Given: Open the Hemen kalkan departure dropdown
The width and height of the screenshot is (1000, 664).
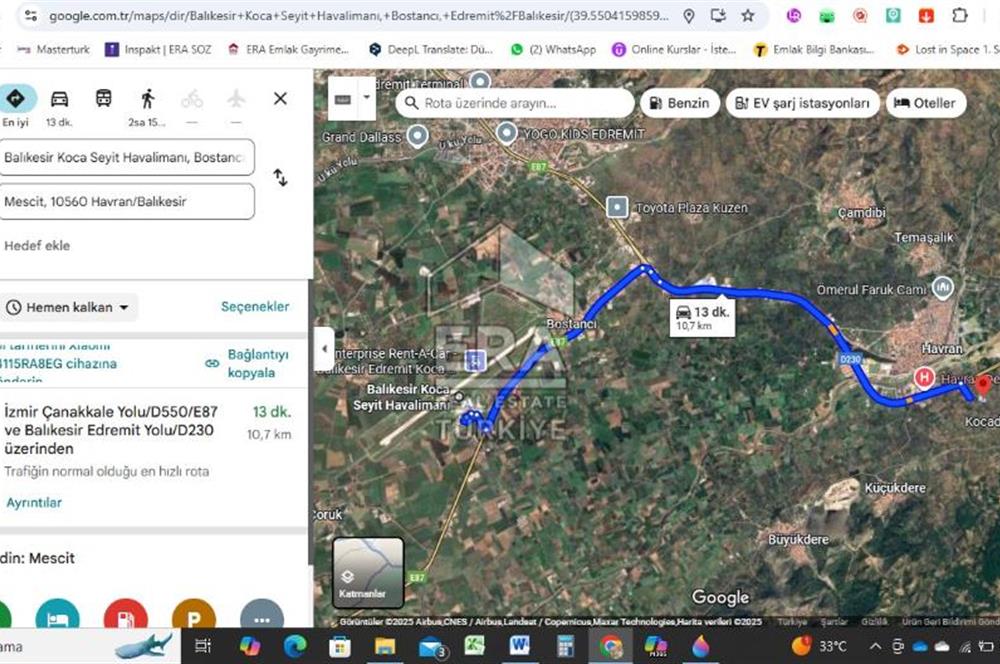Looking at the screenshot, I should [x=68, y=307].
